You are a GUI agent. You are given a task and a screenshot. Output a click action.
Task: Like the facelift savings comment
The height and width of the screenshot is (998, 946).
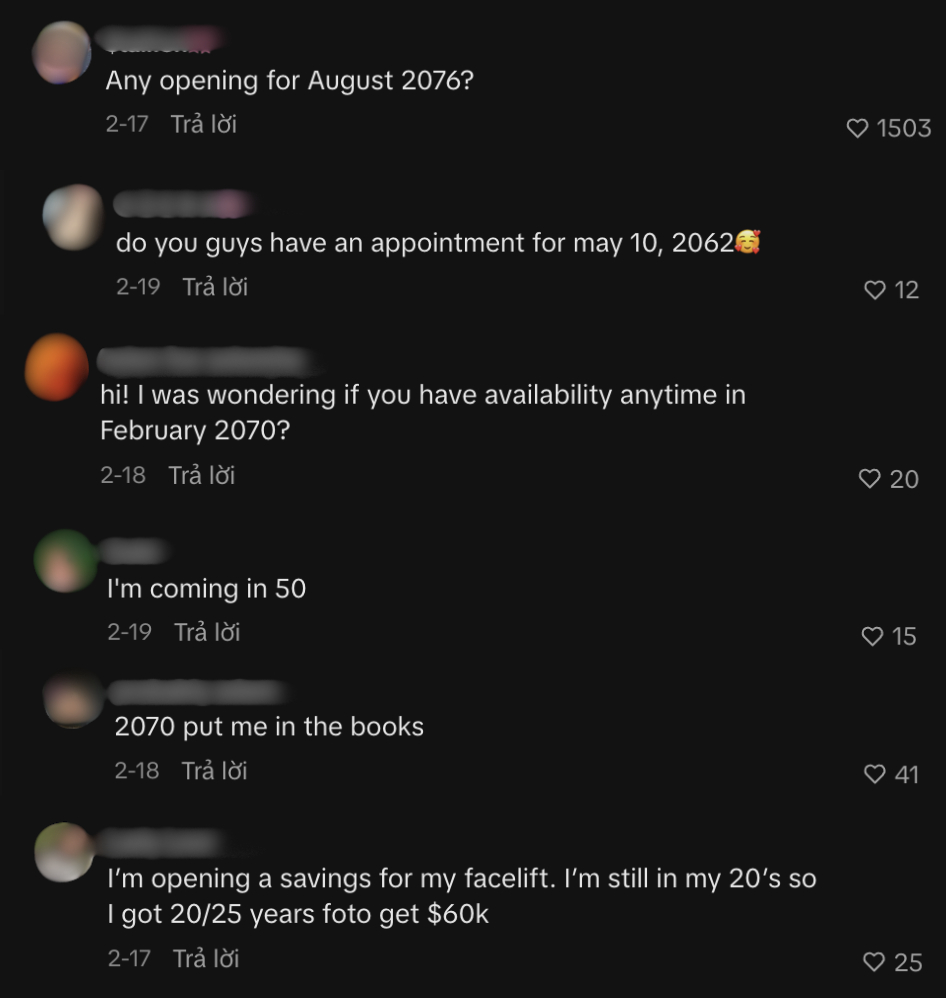[875, 962]
